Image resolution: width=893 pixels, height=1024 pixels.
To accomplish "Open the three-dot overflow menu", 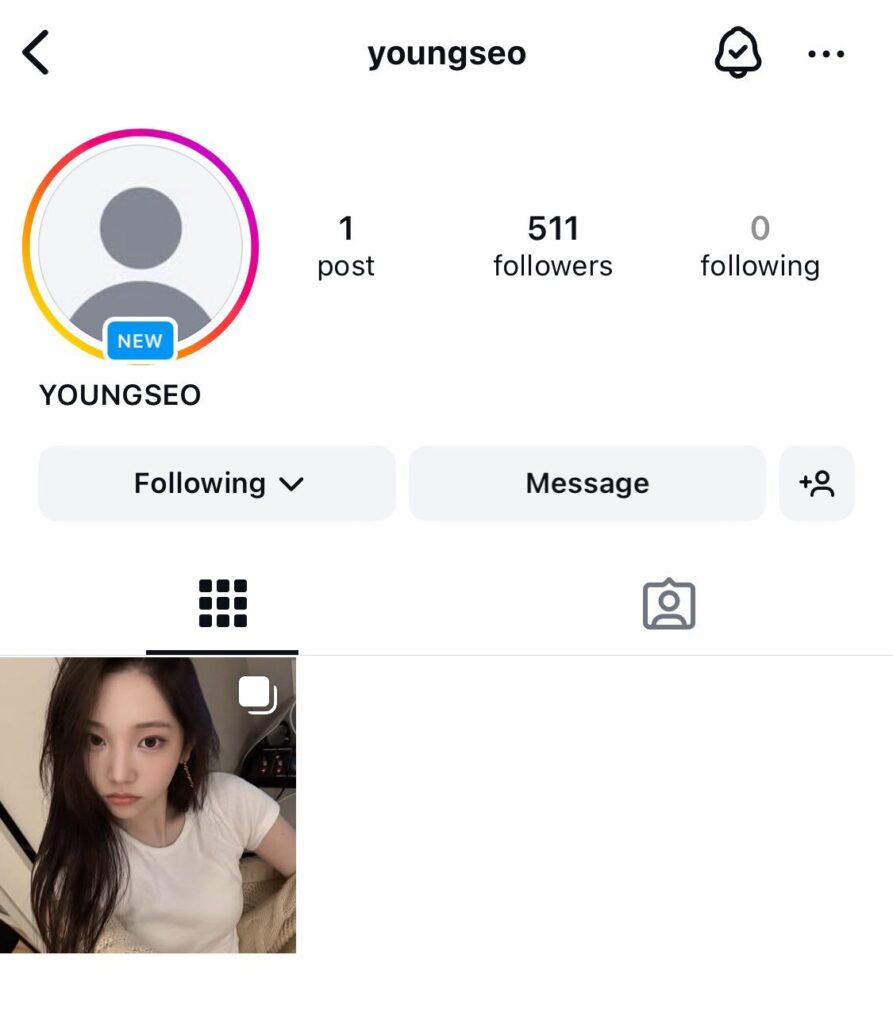I will click(x=826, y=54).
